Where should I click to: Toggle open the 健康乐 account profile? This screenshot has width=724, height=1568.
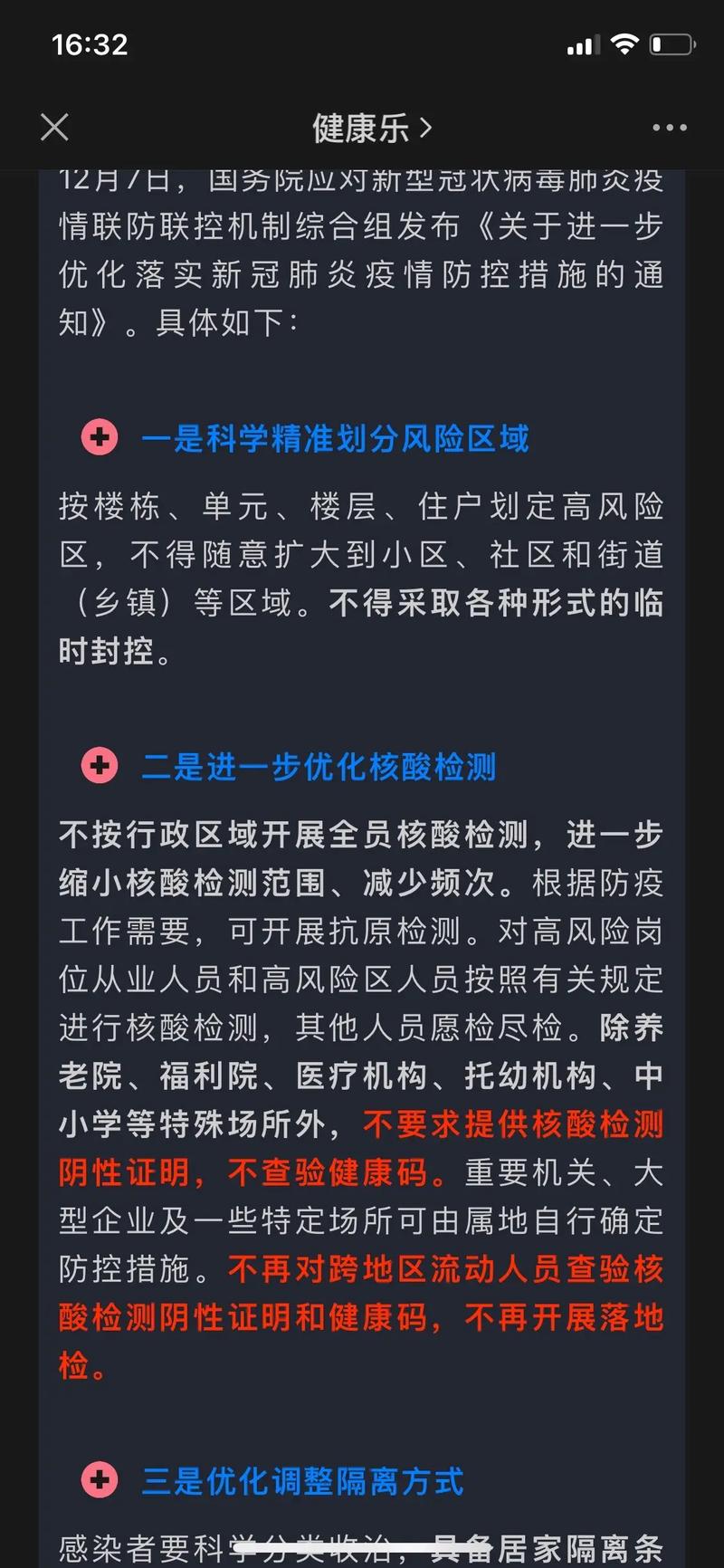370,127
